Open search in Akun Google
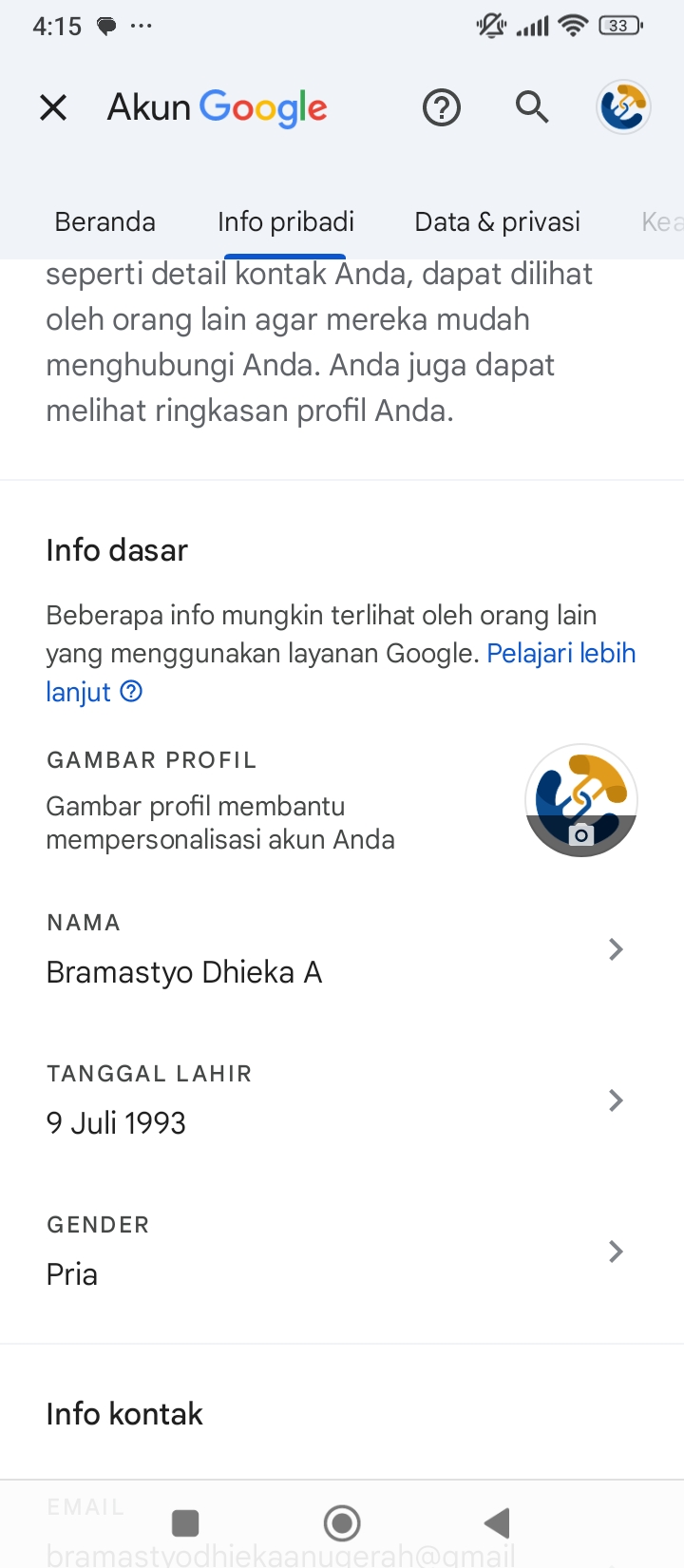 [x=532, y=107]
